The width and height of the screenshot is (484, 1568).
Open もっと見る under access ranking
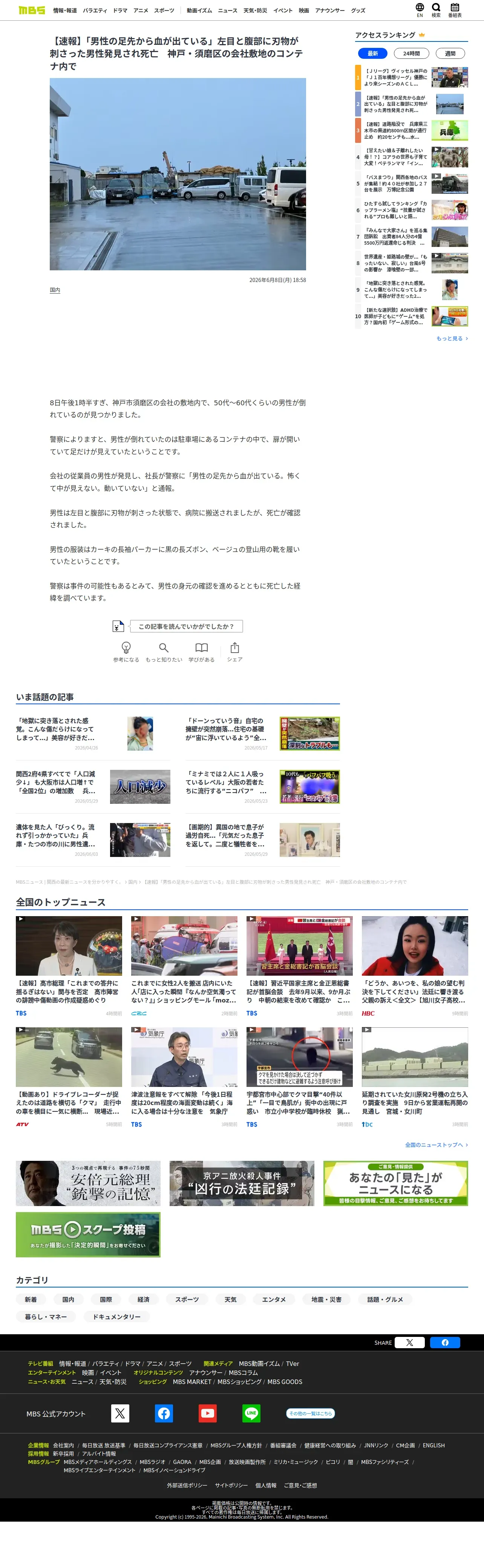(x=452, y=339)
